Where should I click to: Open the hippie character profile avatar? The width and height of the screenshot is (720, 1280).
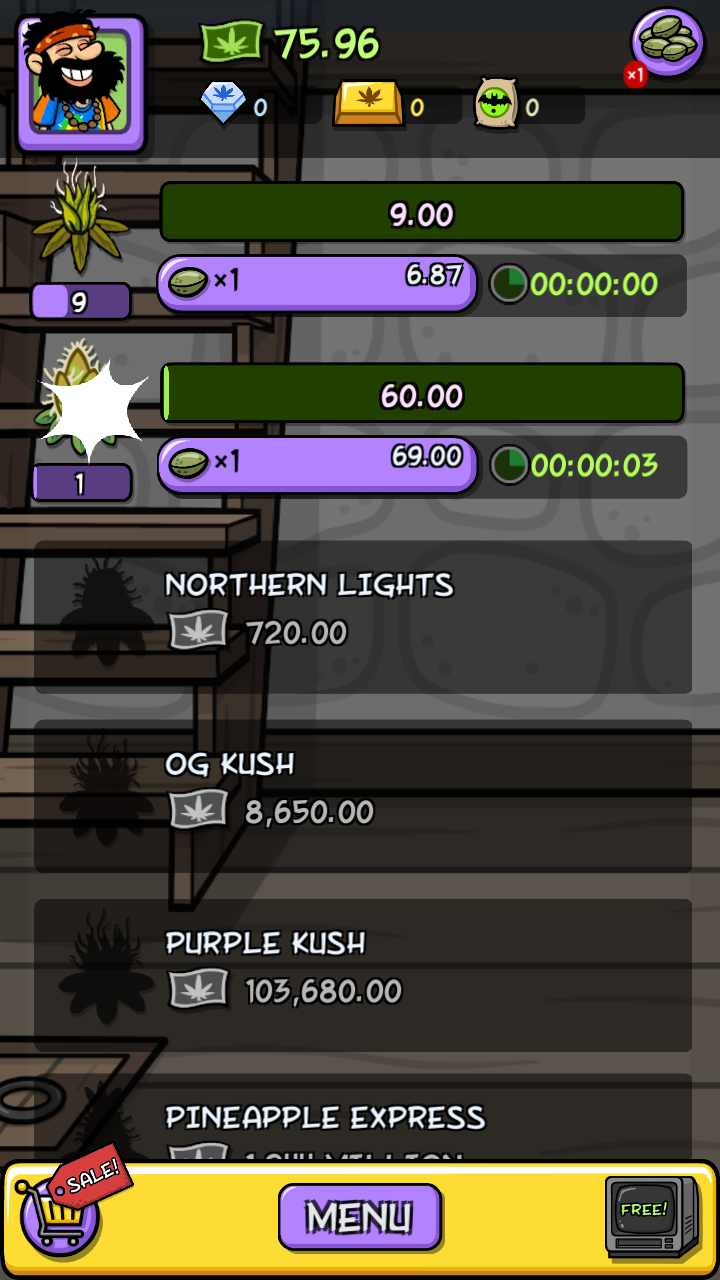(x=81, y=82)
